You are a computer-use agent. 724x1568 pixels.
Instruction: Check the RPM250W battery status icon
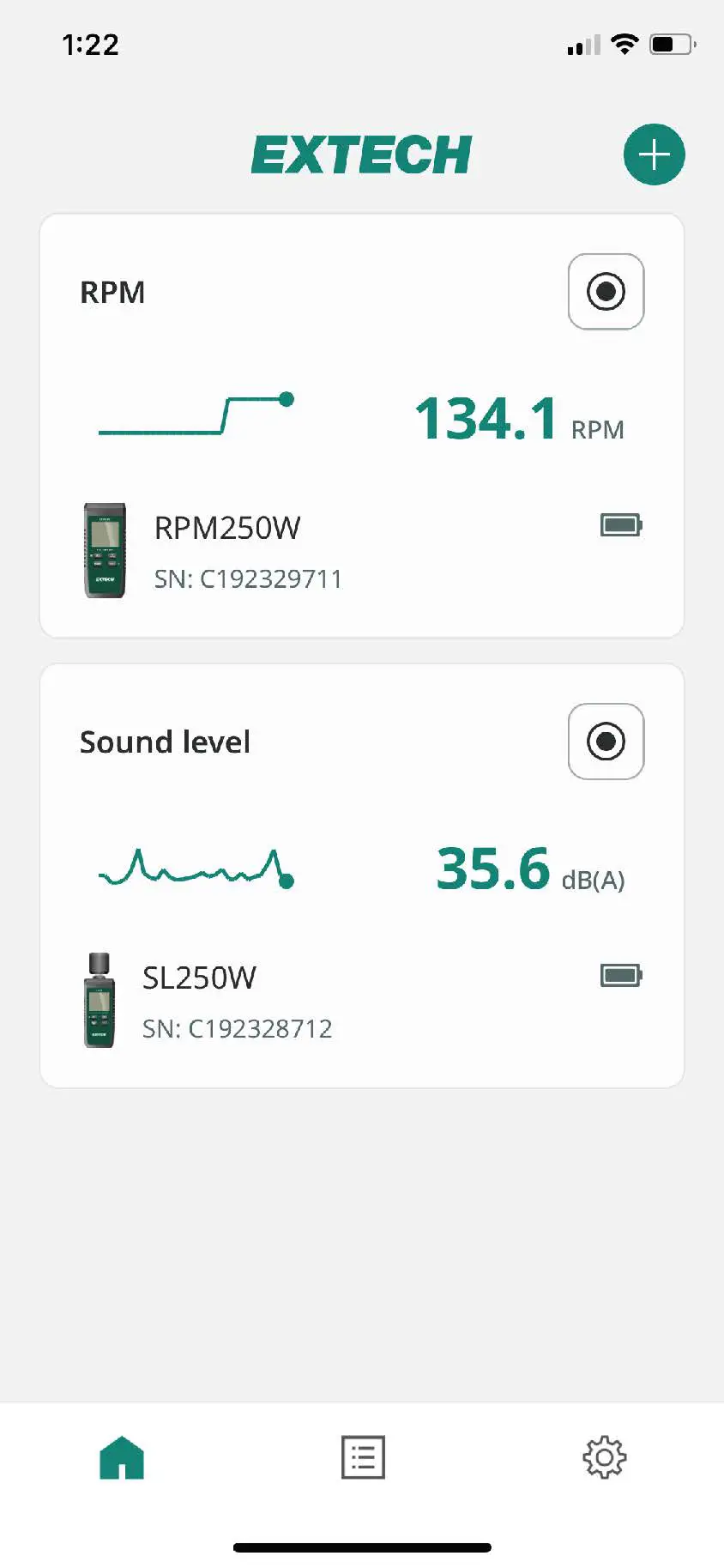(619, 525)
